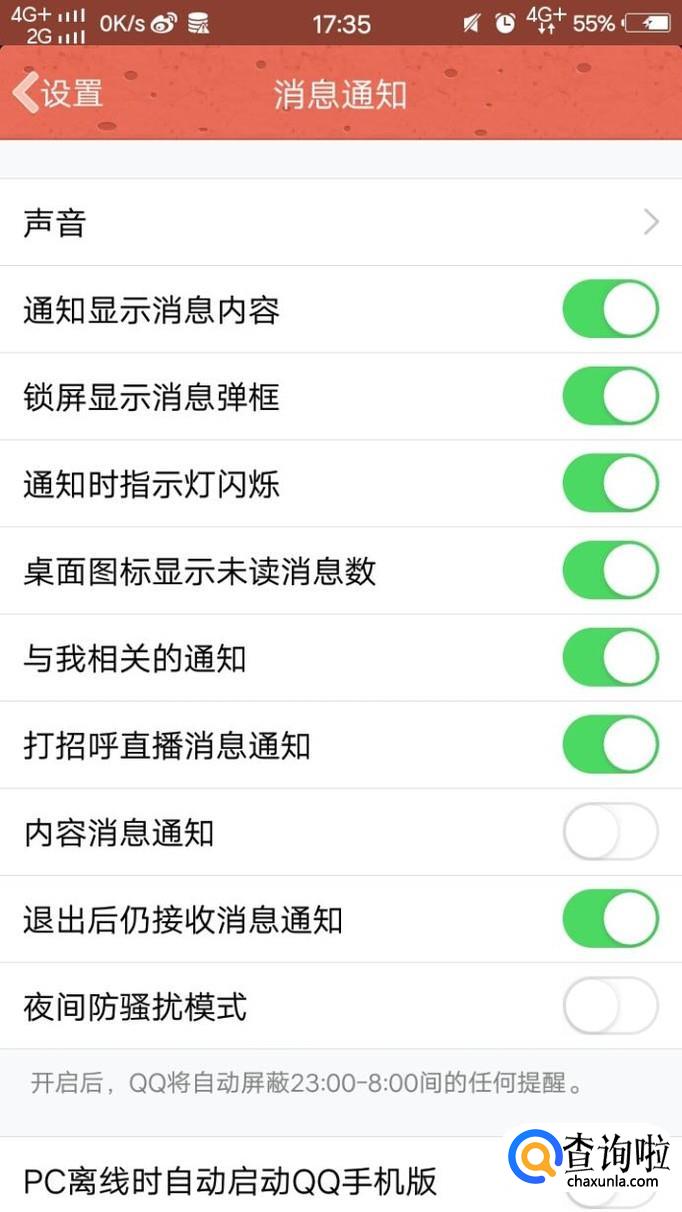This screenshot has height=1212, width=682.
Task: Turn off 打招呼直播消息通知
Action: coord(610,744)
